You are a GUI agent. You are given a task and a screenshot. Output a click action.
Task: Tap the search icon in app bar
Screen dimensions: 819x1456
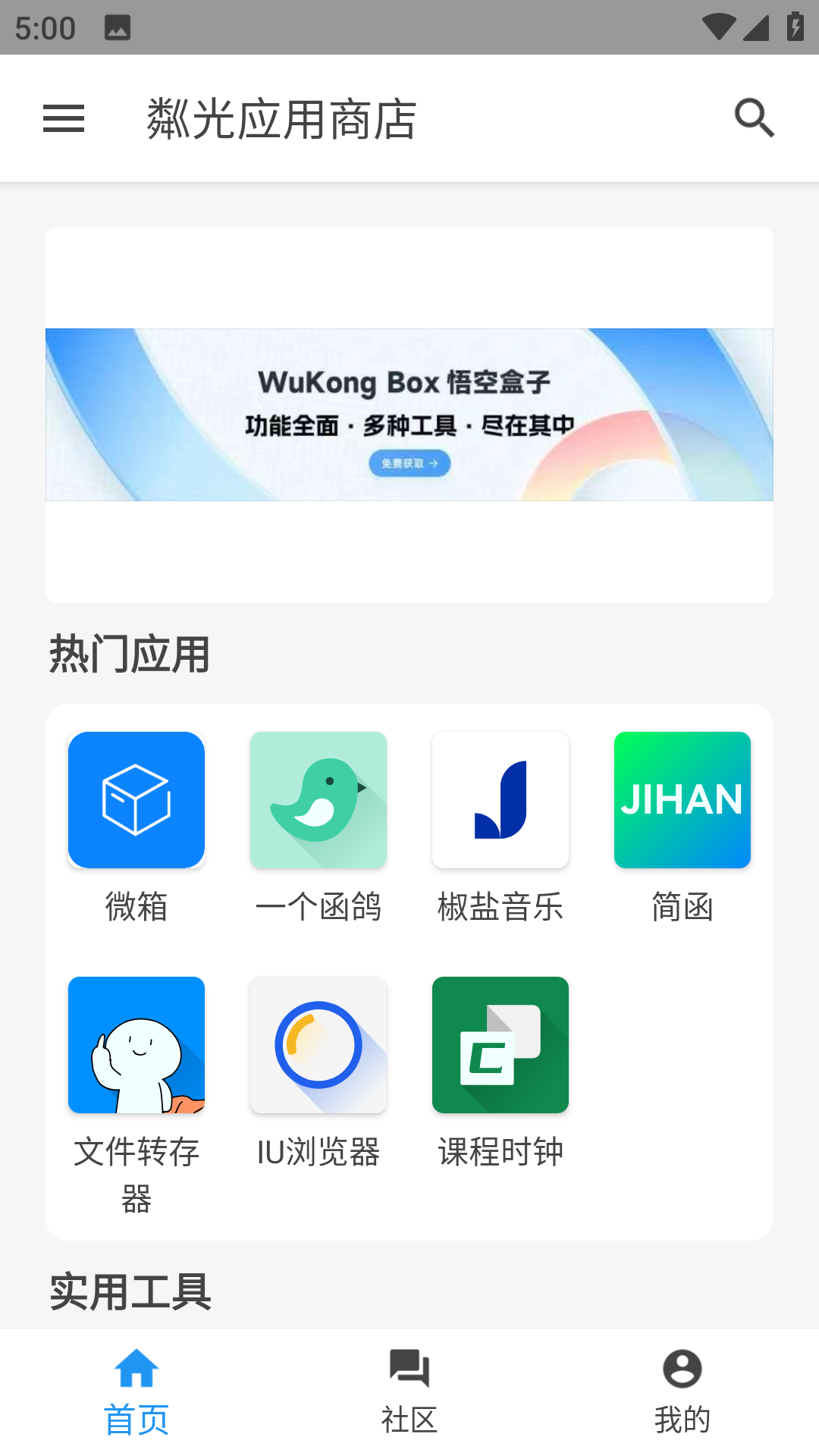754,118
